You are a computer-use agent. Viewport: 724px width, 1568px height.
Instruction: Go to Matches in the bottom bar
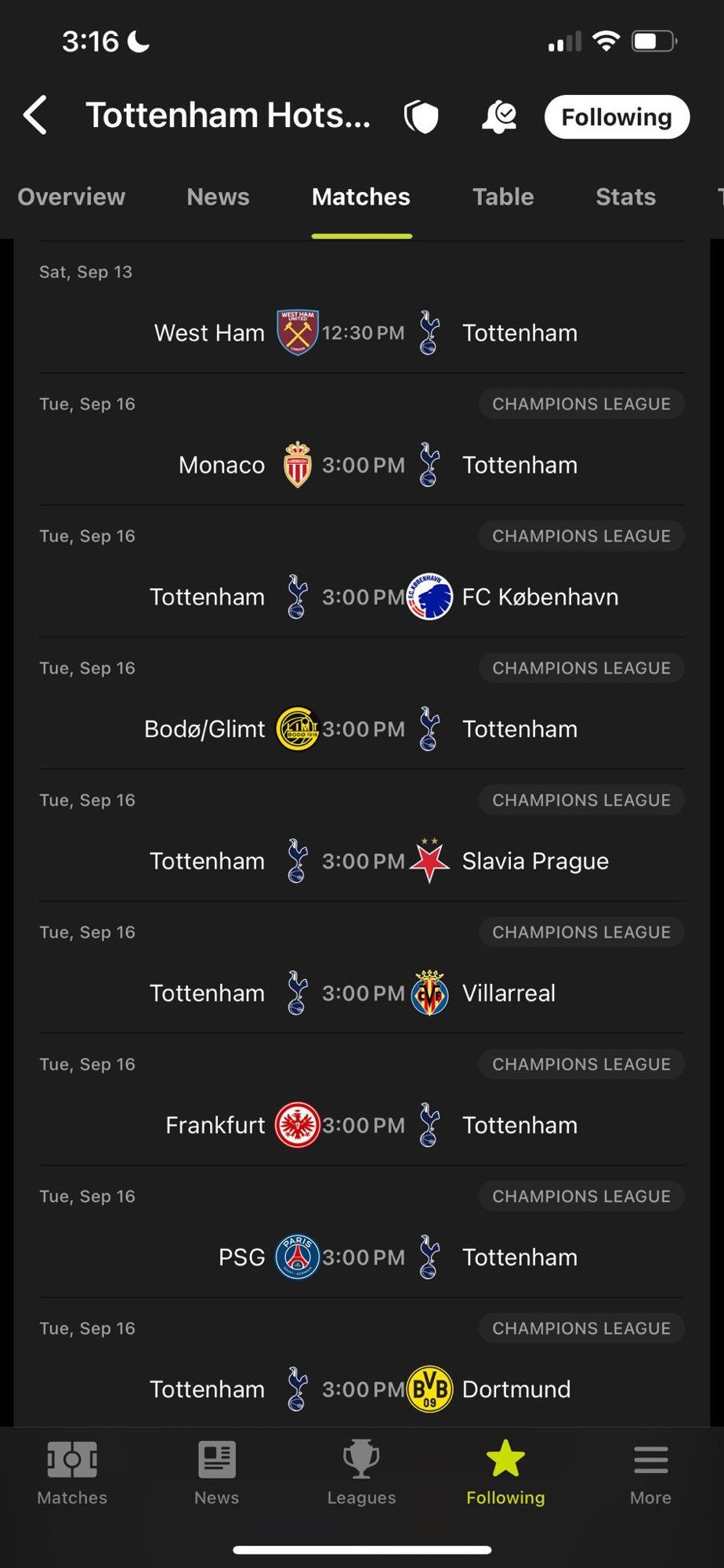click(x=72, y=1474)
